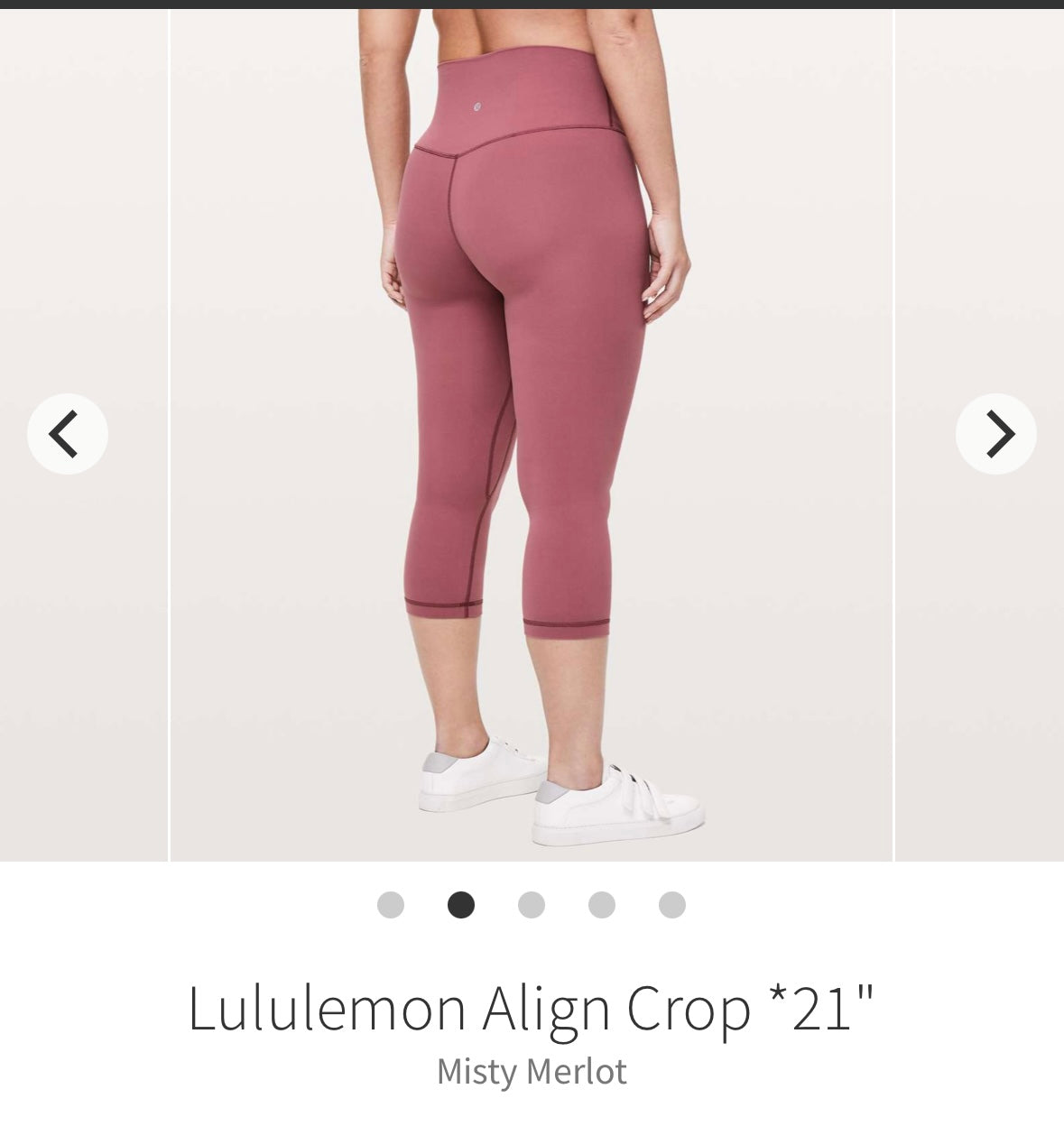Jump to the fourth image via its dot
Screen dimensions: 1064x1126
coord(602,906)
